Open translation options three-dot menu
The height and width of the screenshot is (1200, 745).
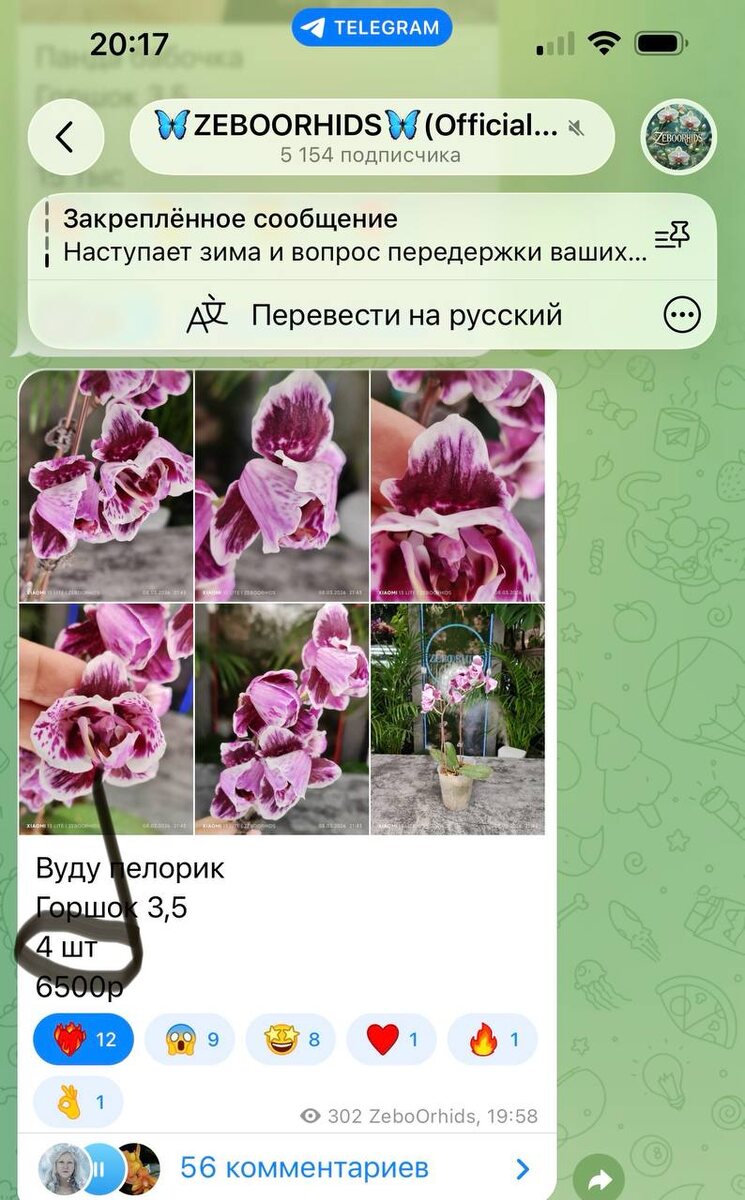pyautogui.click(x=682, y=316)
